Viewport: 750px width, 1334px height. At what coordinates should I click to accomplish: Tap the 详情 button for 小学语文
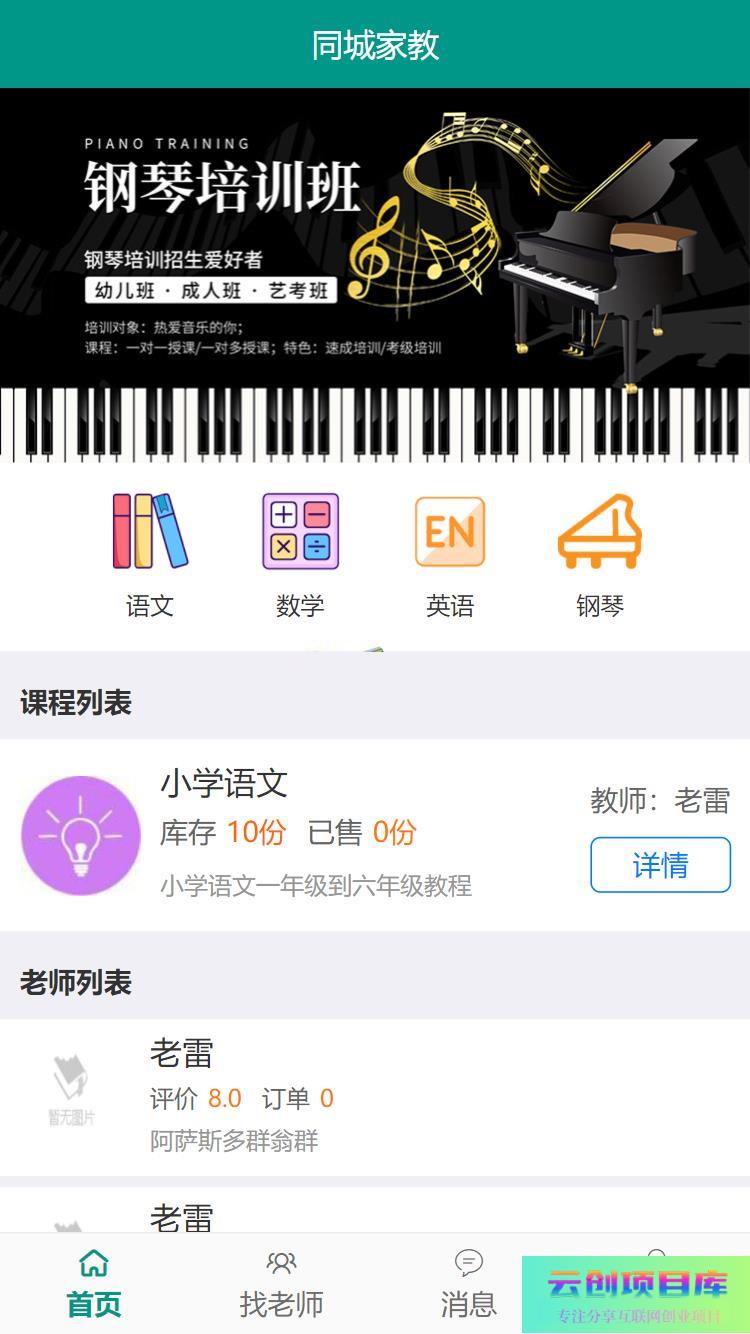coord(660,865)
